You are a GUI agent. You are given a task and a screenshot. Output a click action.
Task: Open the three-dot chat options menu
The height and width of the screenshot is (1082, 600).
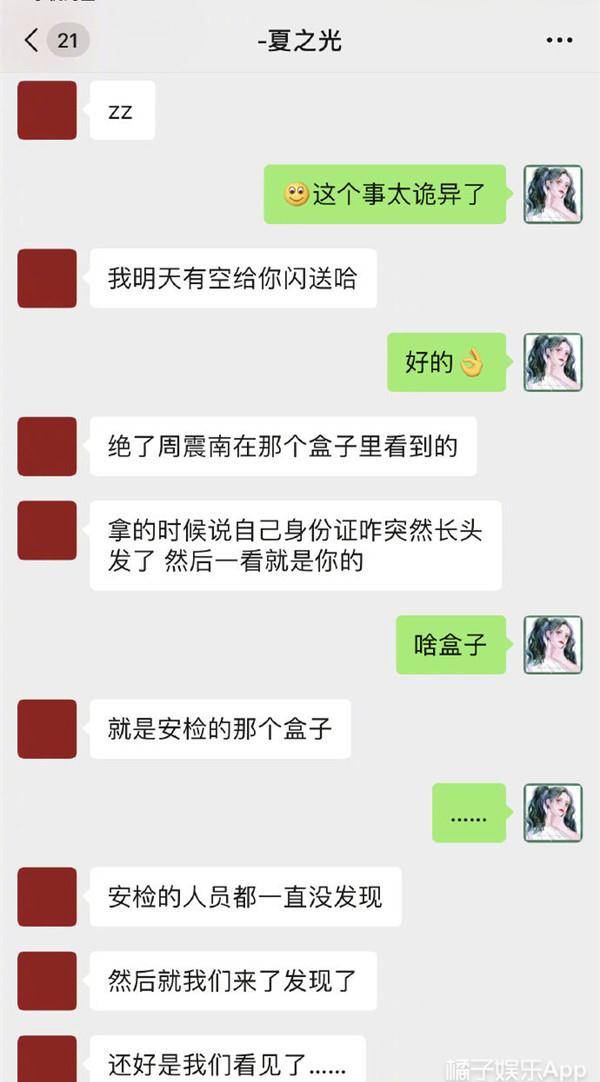559,41
